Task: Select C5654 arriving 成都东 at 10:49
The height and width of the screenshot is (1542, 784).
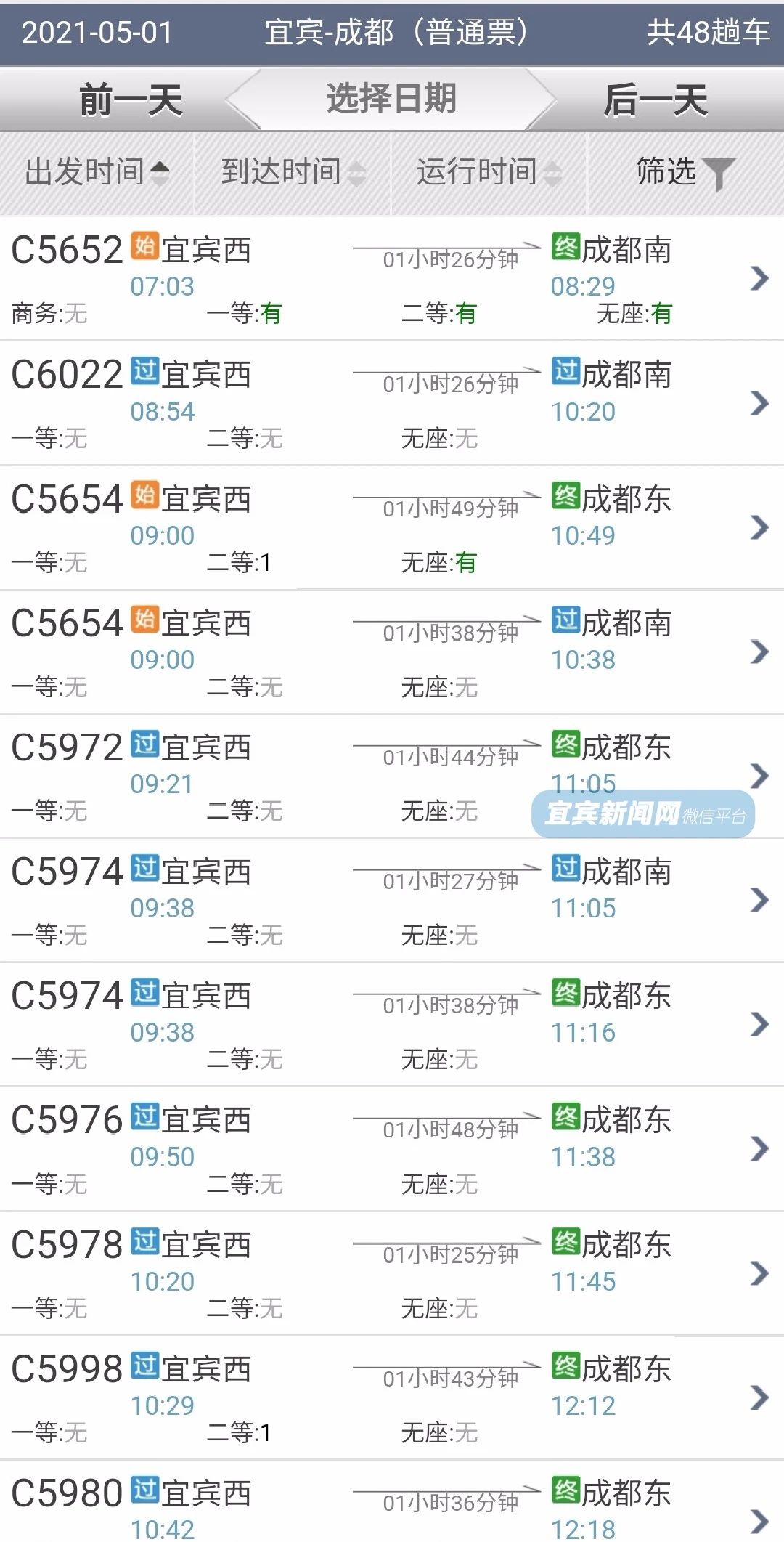Action: tap(392, 528)
